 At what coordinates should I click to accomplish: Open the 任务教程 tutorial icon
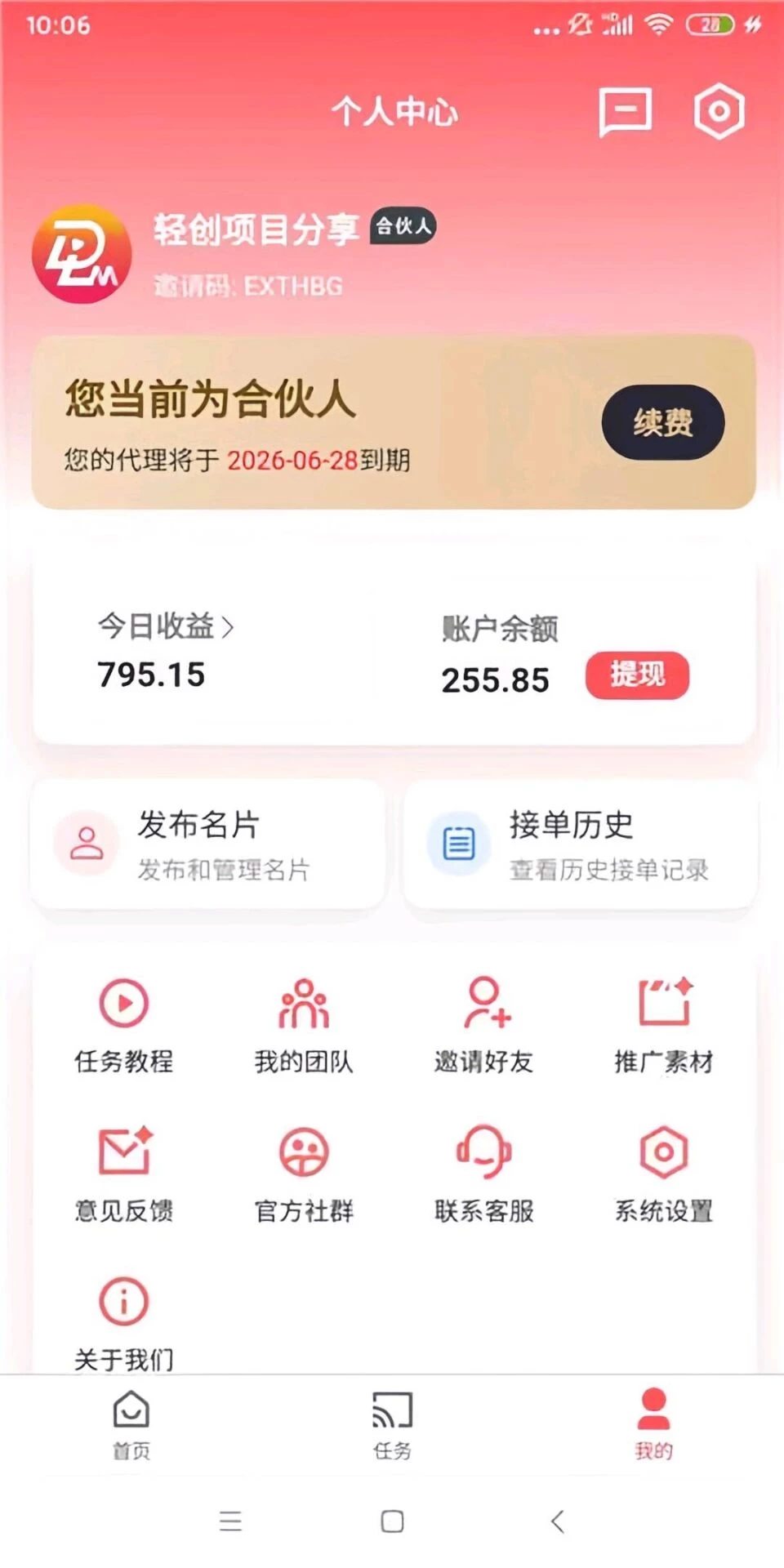[x=122, y=1021]
